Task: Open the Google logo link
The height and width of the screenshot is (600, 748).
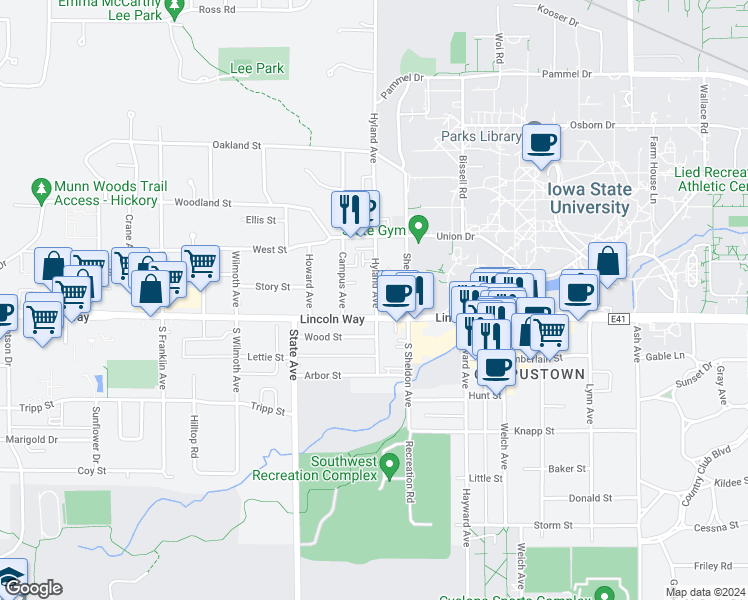Action: (x=33, y=588)
